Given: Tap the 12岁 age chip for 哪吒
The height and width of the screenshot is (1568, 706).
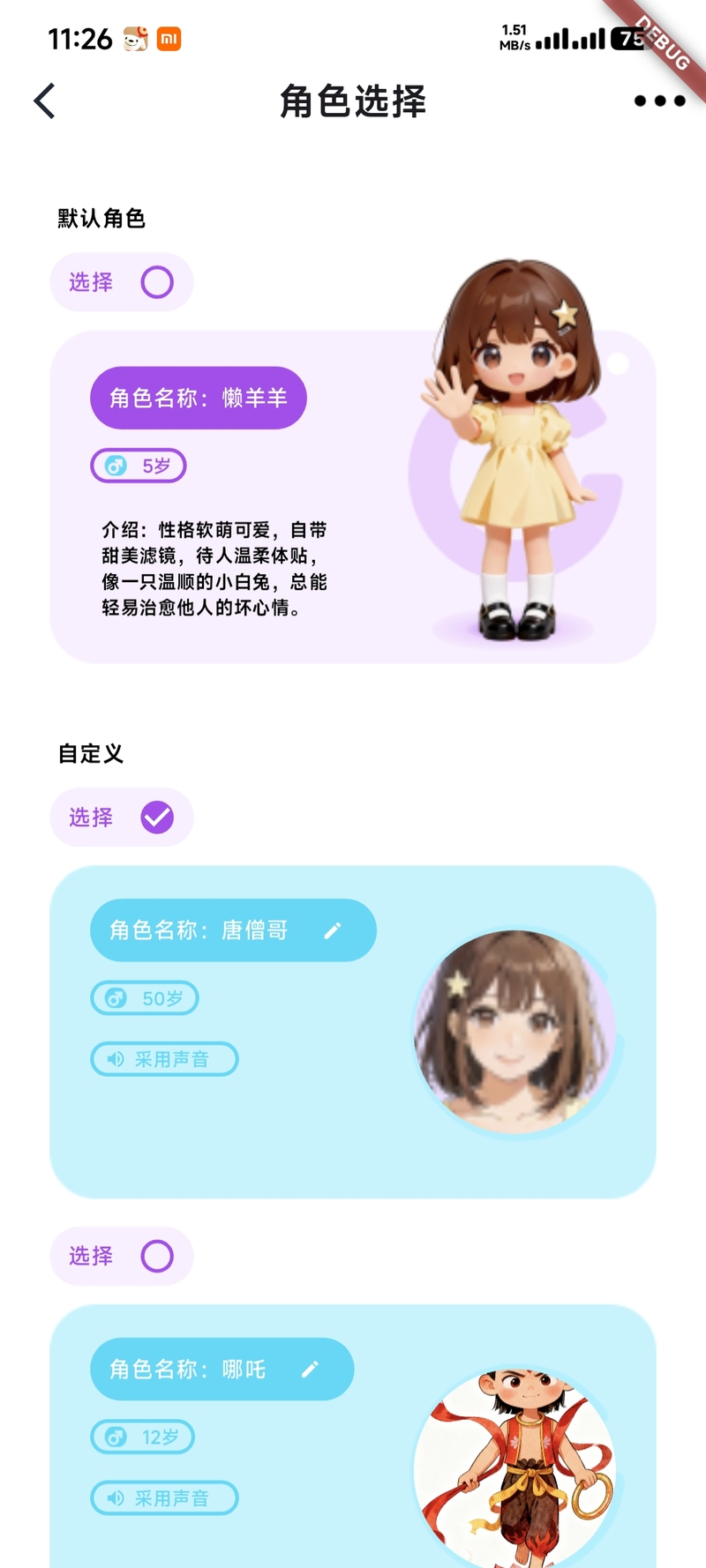Looking at the screenshot, I should point(142,1437).
